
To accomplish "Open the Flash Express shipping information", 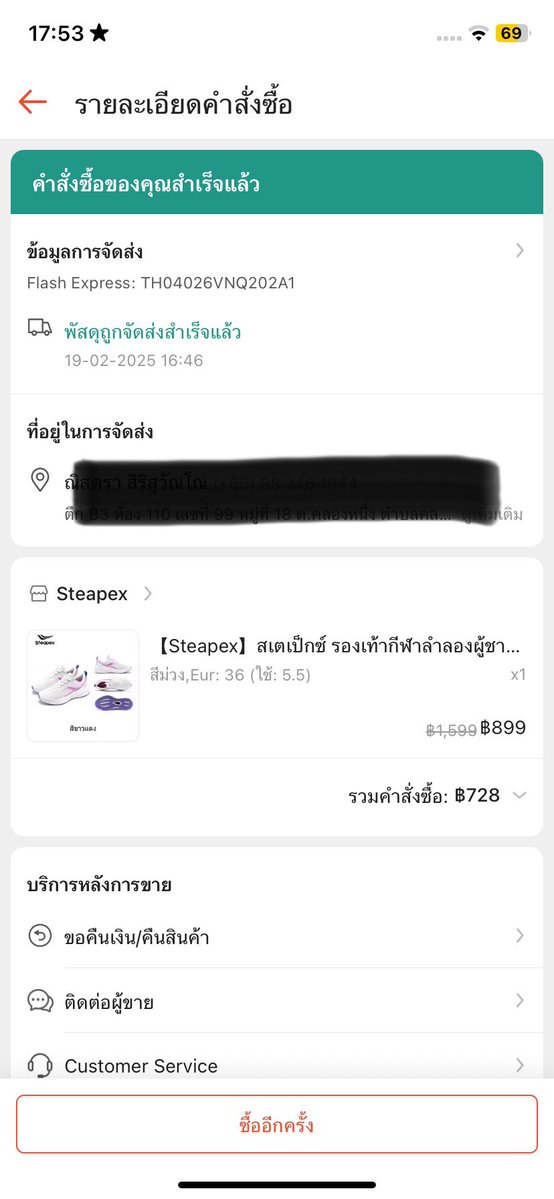I will click(276, 266).
